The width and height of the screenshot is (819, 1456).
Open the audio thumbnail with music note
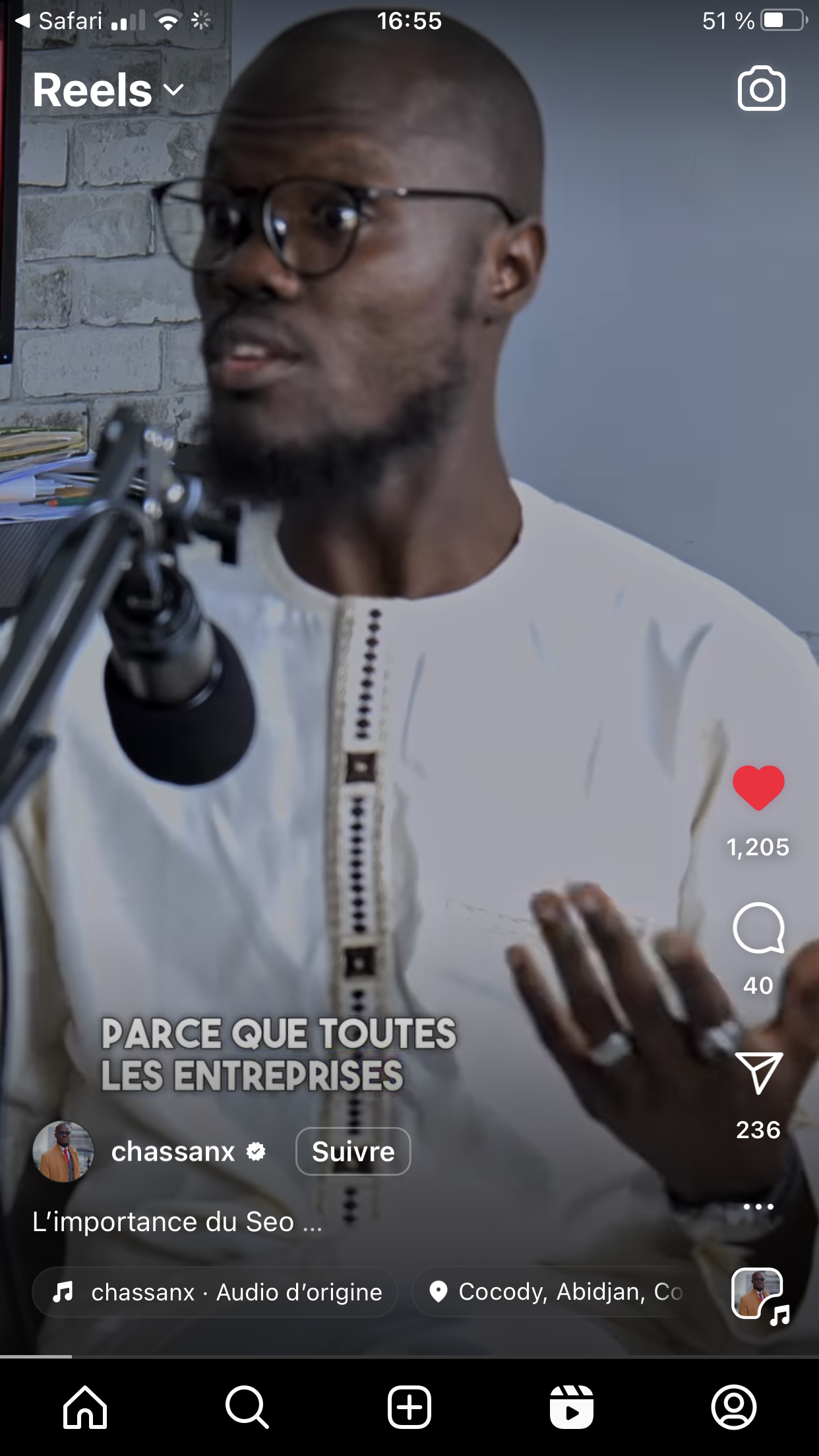click(x=760, y=1294)
